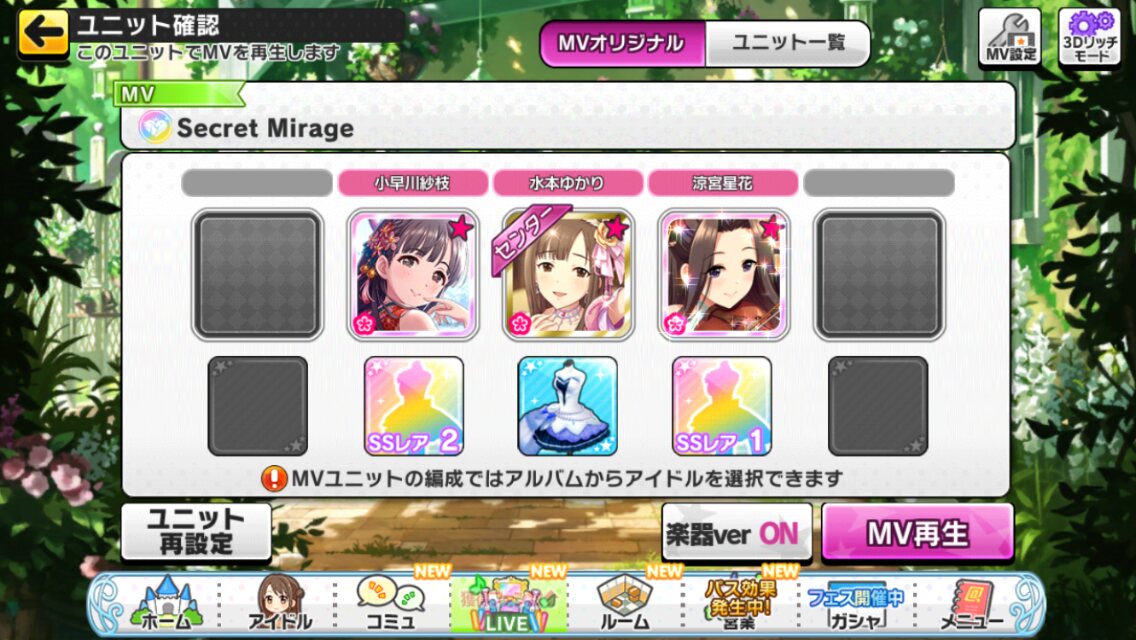
Task: Go back using the yellow arrow
Action: 42,33
